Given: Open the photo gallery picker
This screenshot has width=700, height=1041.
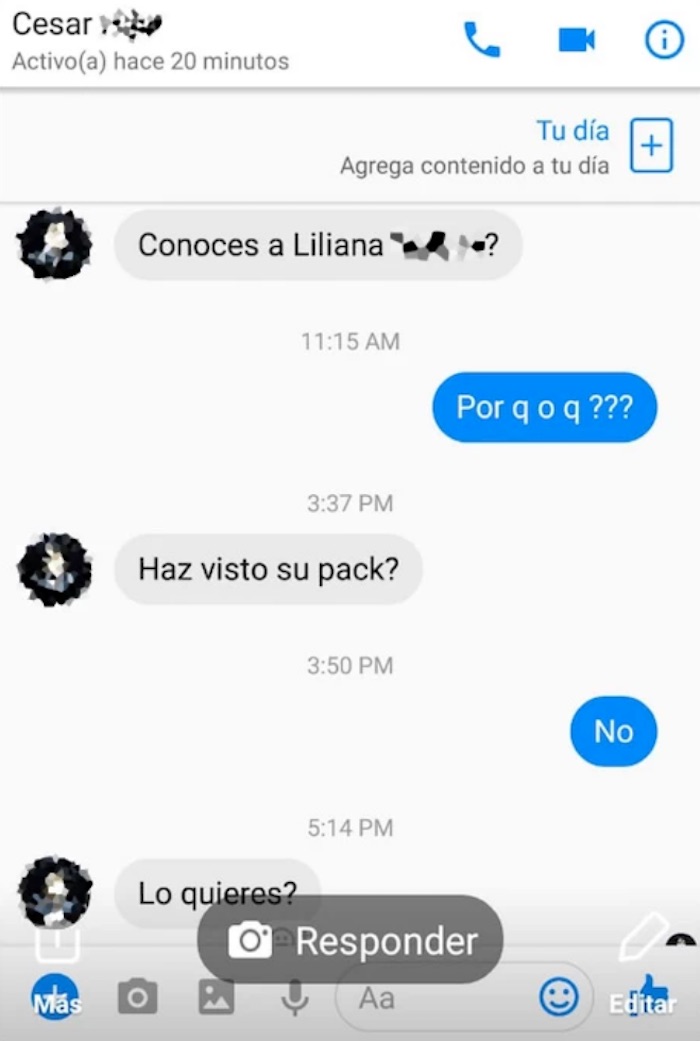Looking at the screenshot, I should coord(216,997).
